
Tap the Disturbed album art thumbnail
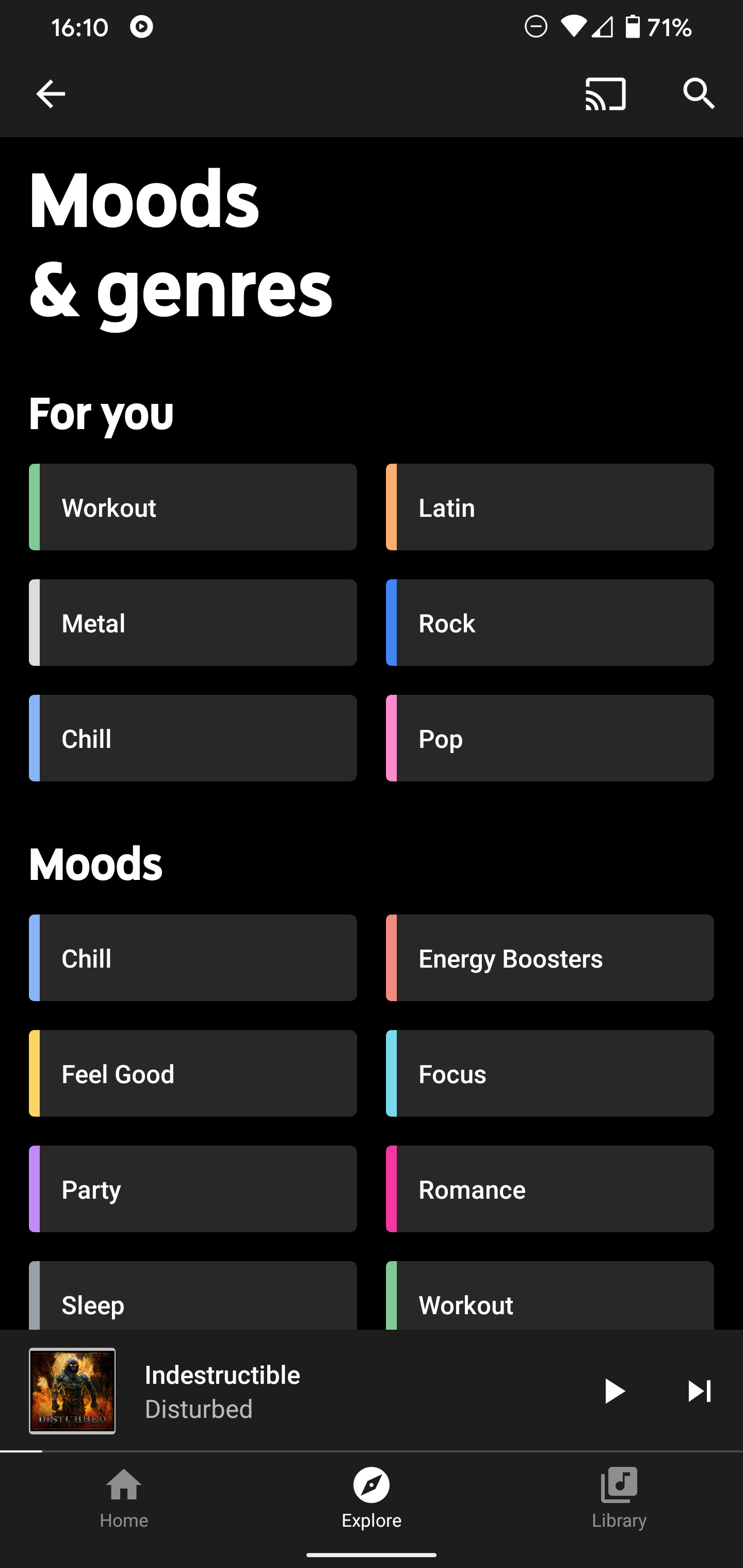point(72,1391)
